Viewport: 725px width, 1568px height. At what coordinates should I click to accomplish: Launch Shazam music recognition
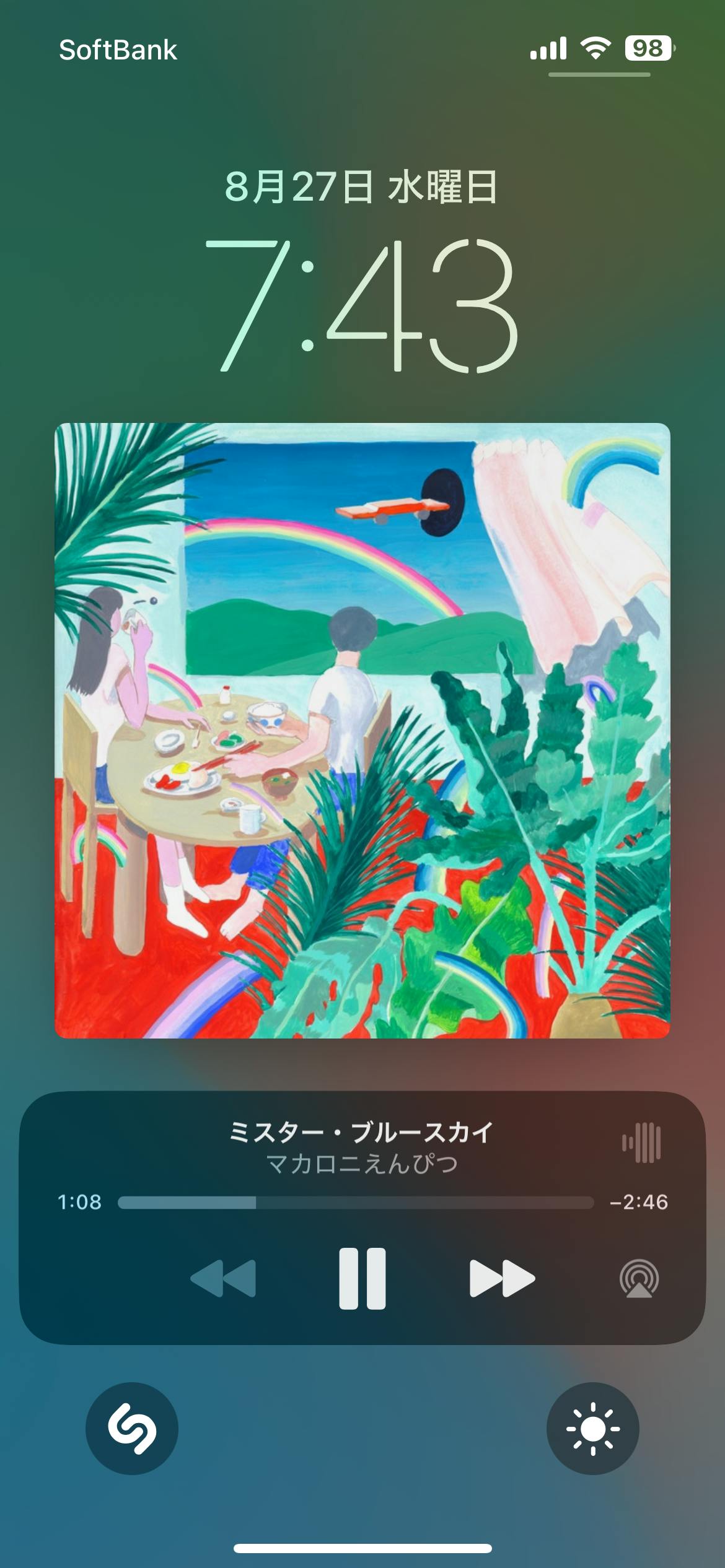[x=132, y=1429]
